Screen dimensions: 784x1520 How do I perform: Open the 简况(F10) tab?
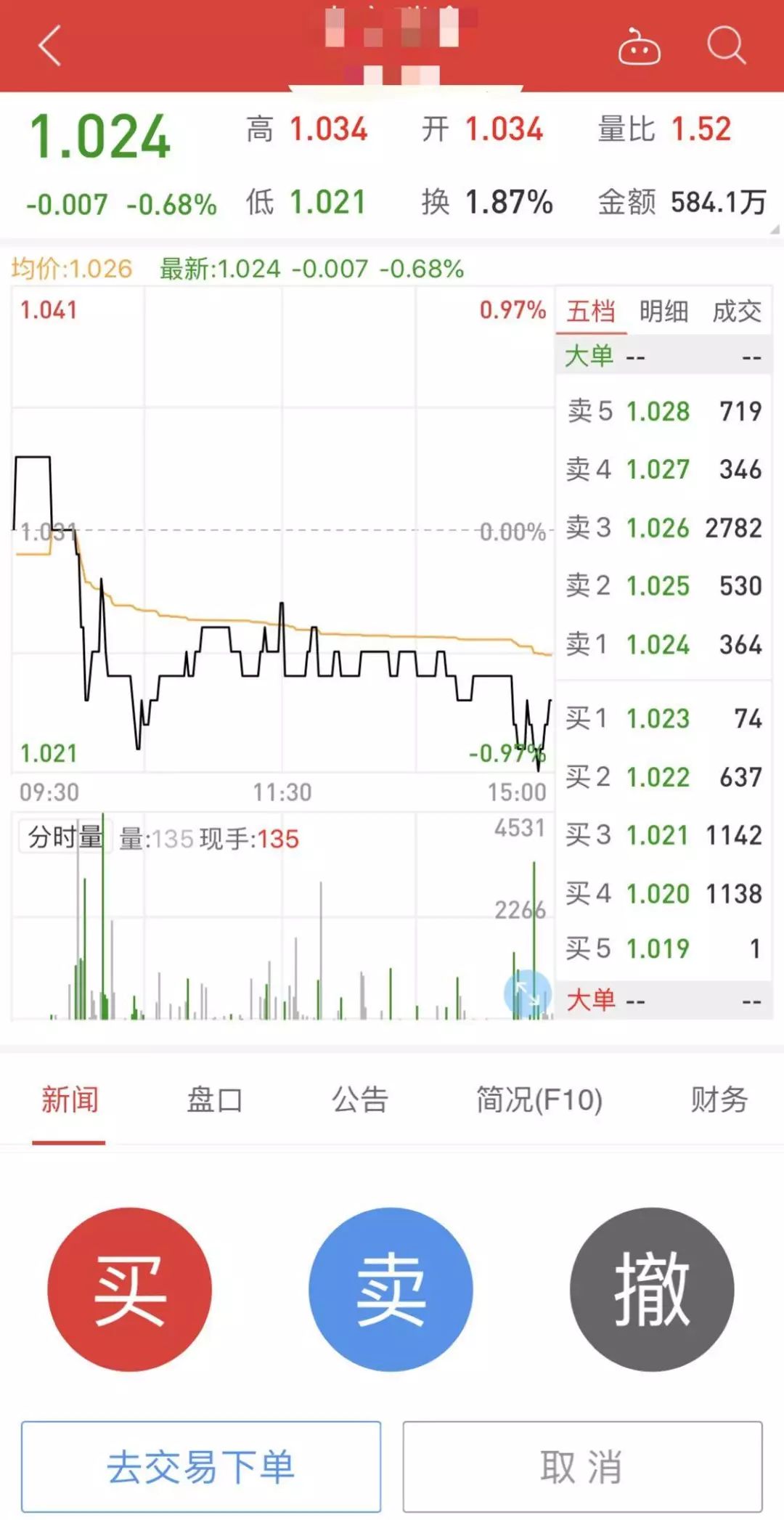[539, 1100]
